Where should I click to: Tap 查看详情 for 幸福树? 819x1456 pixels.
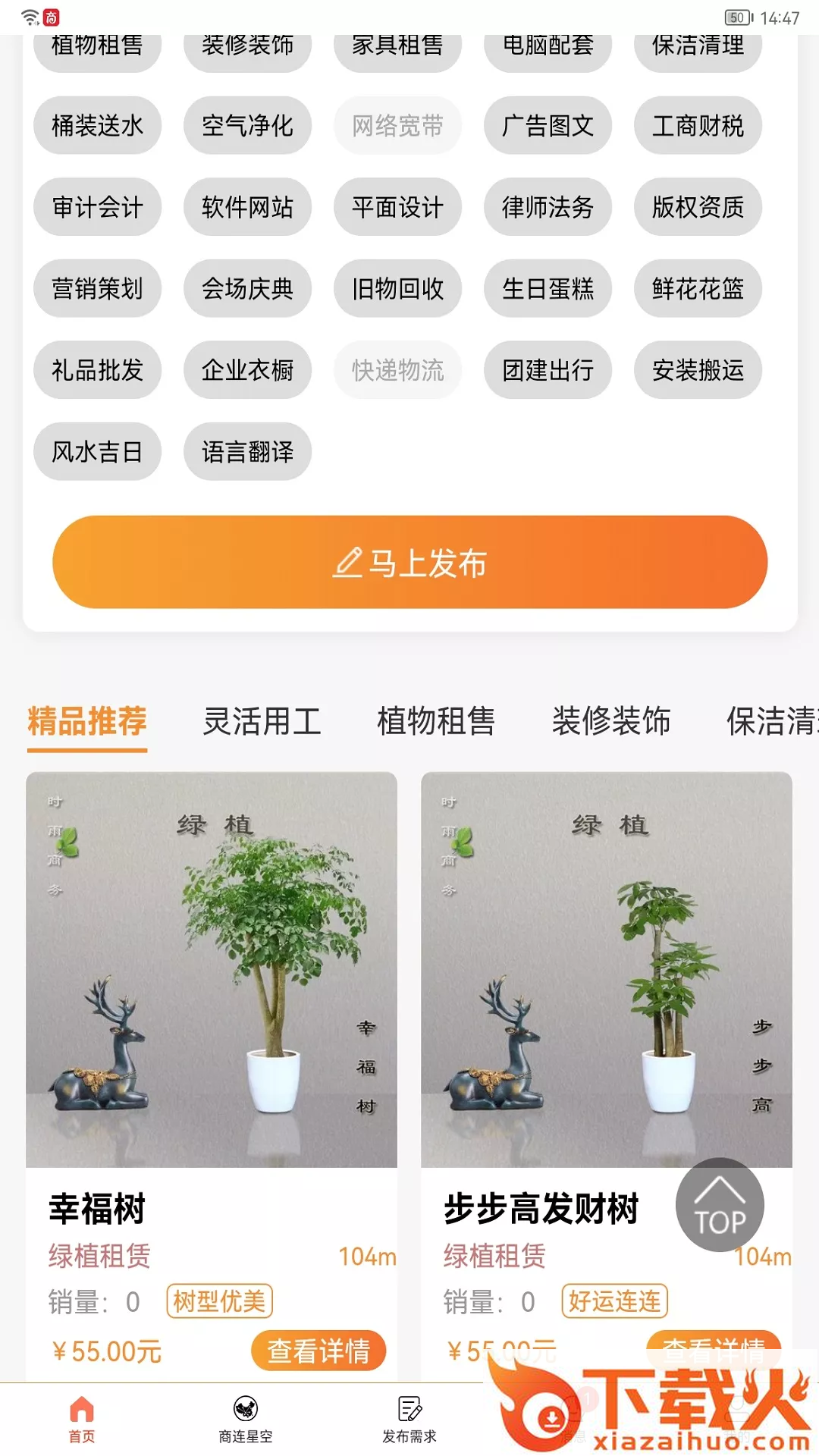coord(318,1351)
